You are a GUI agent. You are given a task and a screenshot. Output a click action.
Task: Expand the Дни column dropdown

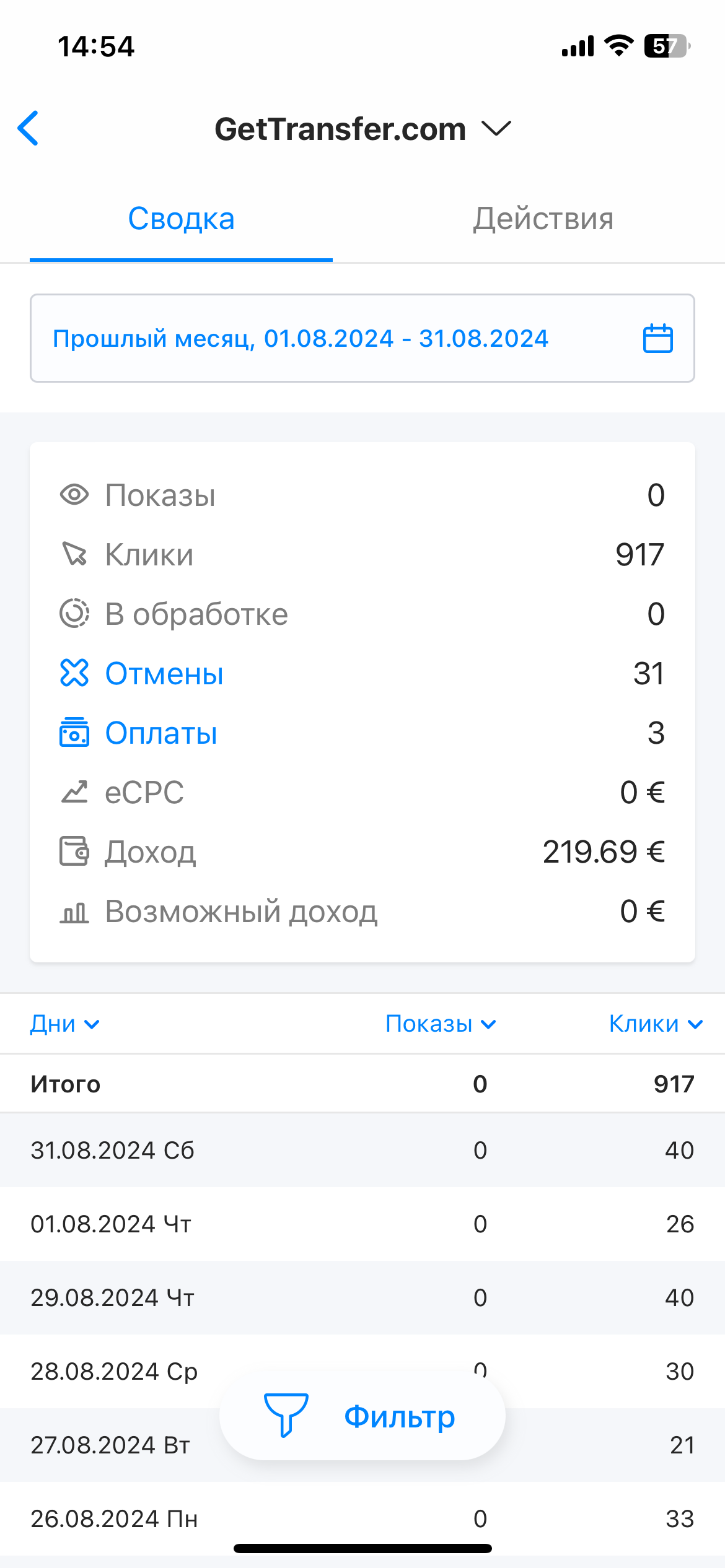click(64, 1024)
